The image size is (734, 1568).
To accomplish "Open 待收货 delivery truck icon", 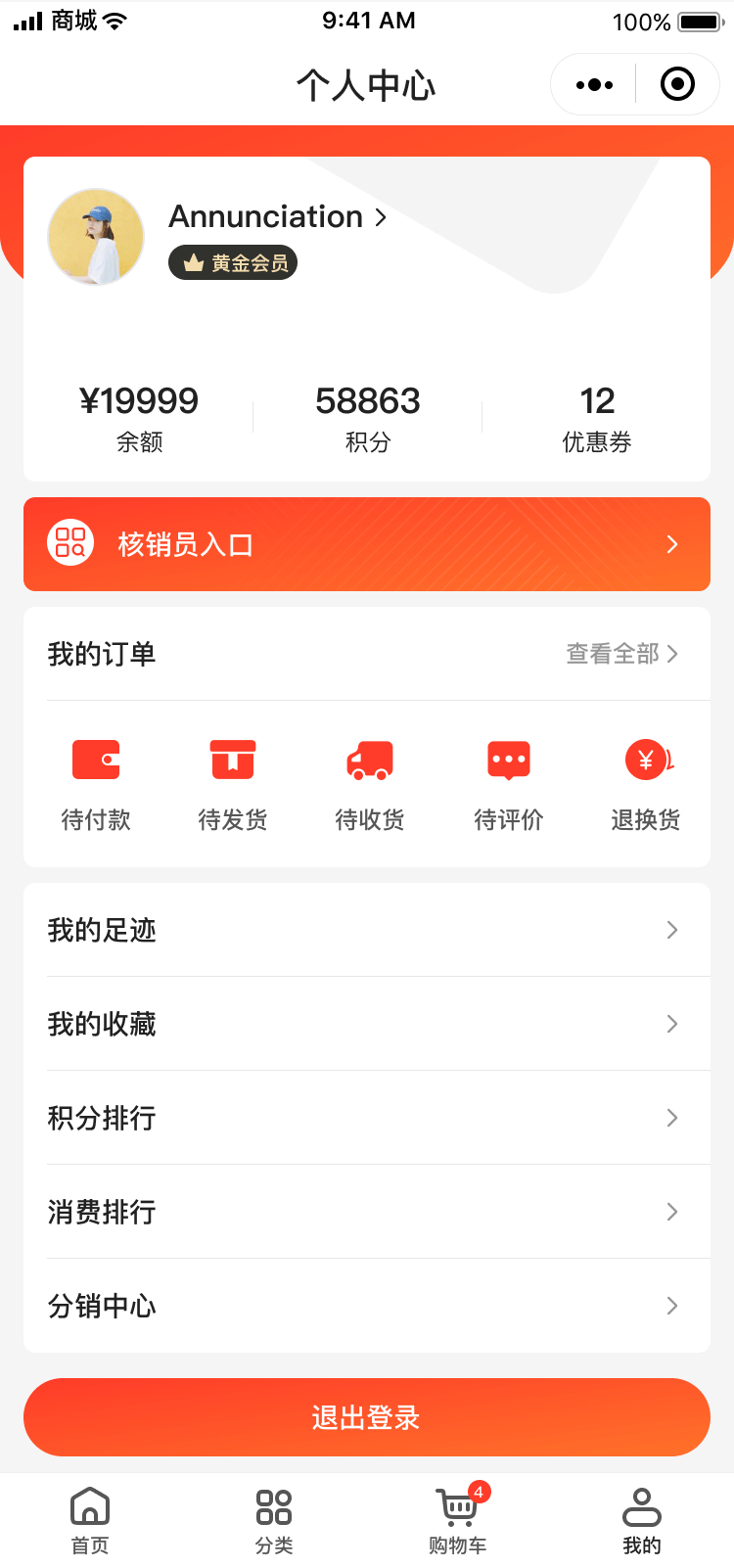I will point(370,760).
